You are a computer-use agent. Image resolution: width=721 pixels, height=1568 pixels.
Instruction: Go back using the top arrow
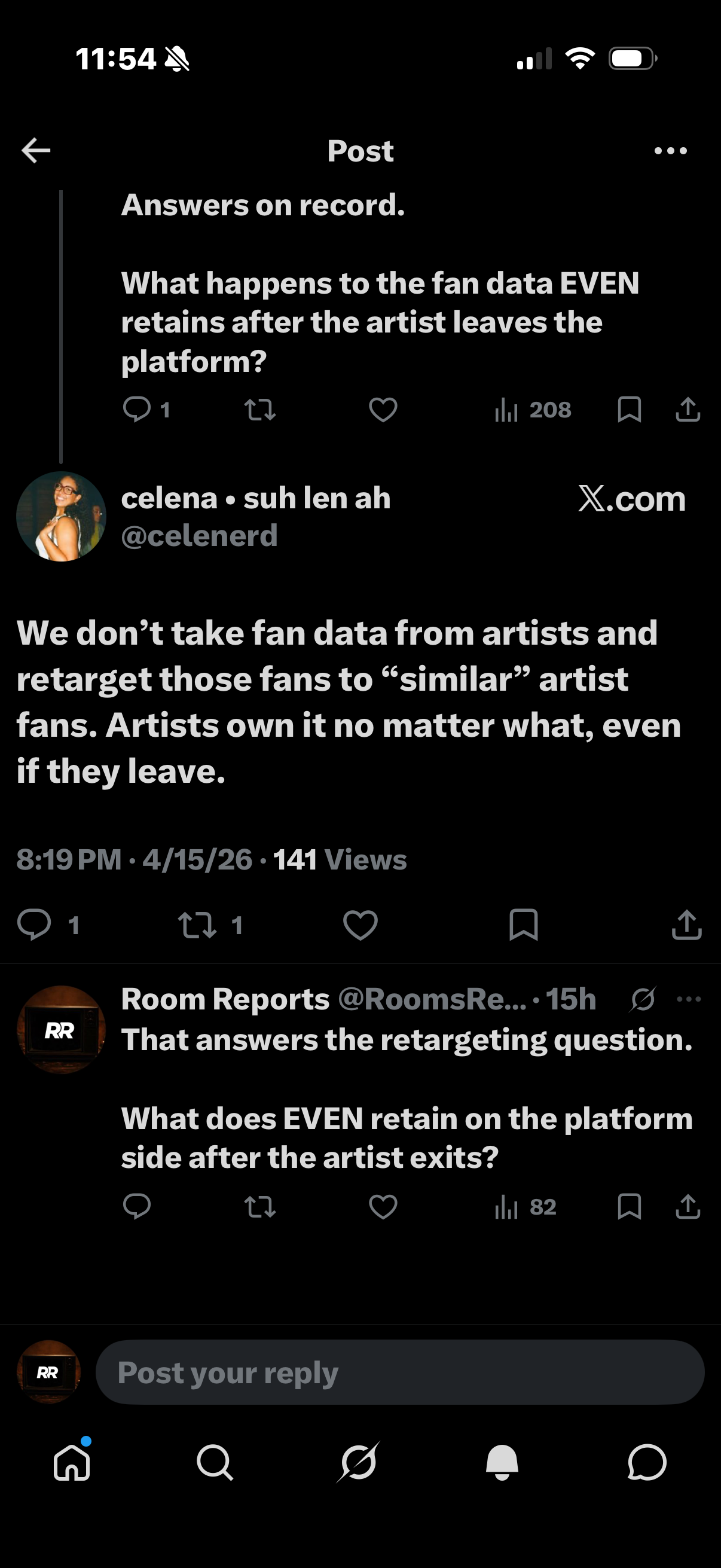tap(36, 150)
